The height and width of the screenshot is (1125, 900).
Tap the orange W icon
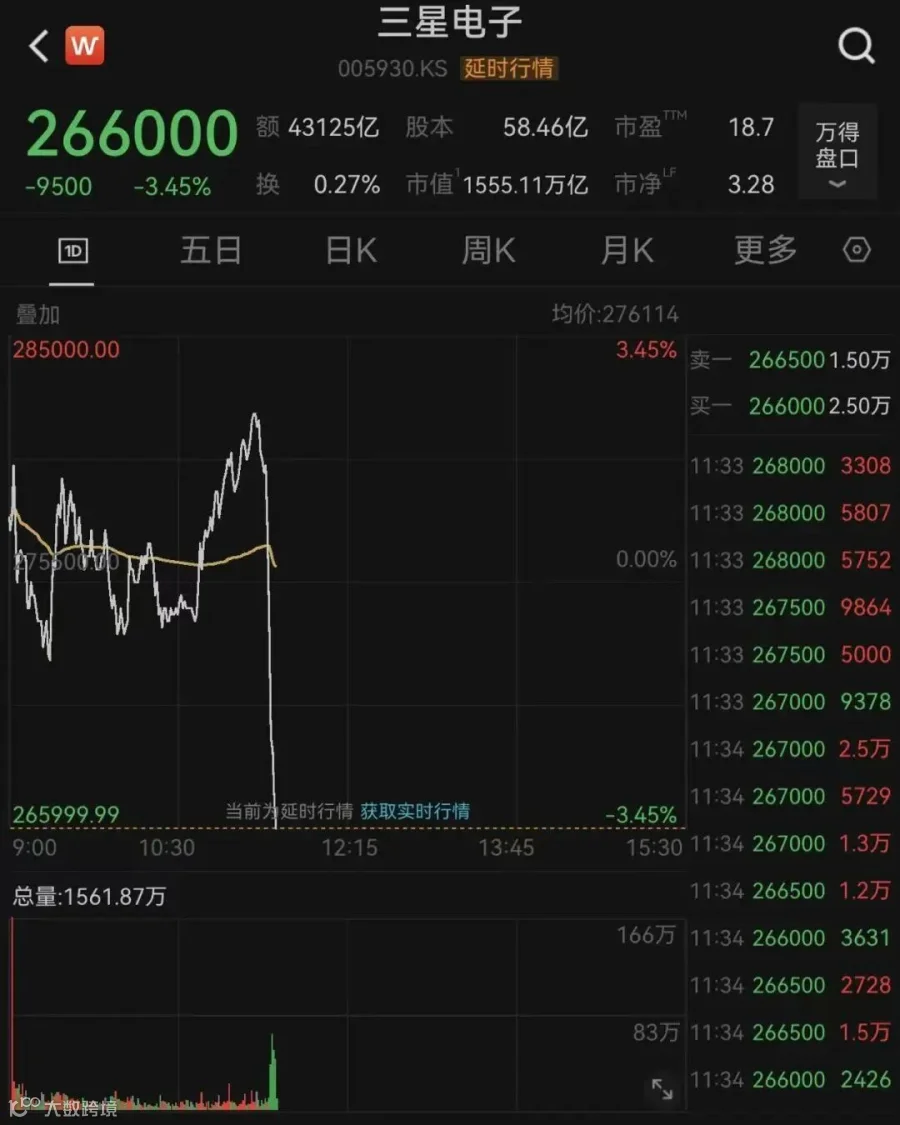click(85, 46)
